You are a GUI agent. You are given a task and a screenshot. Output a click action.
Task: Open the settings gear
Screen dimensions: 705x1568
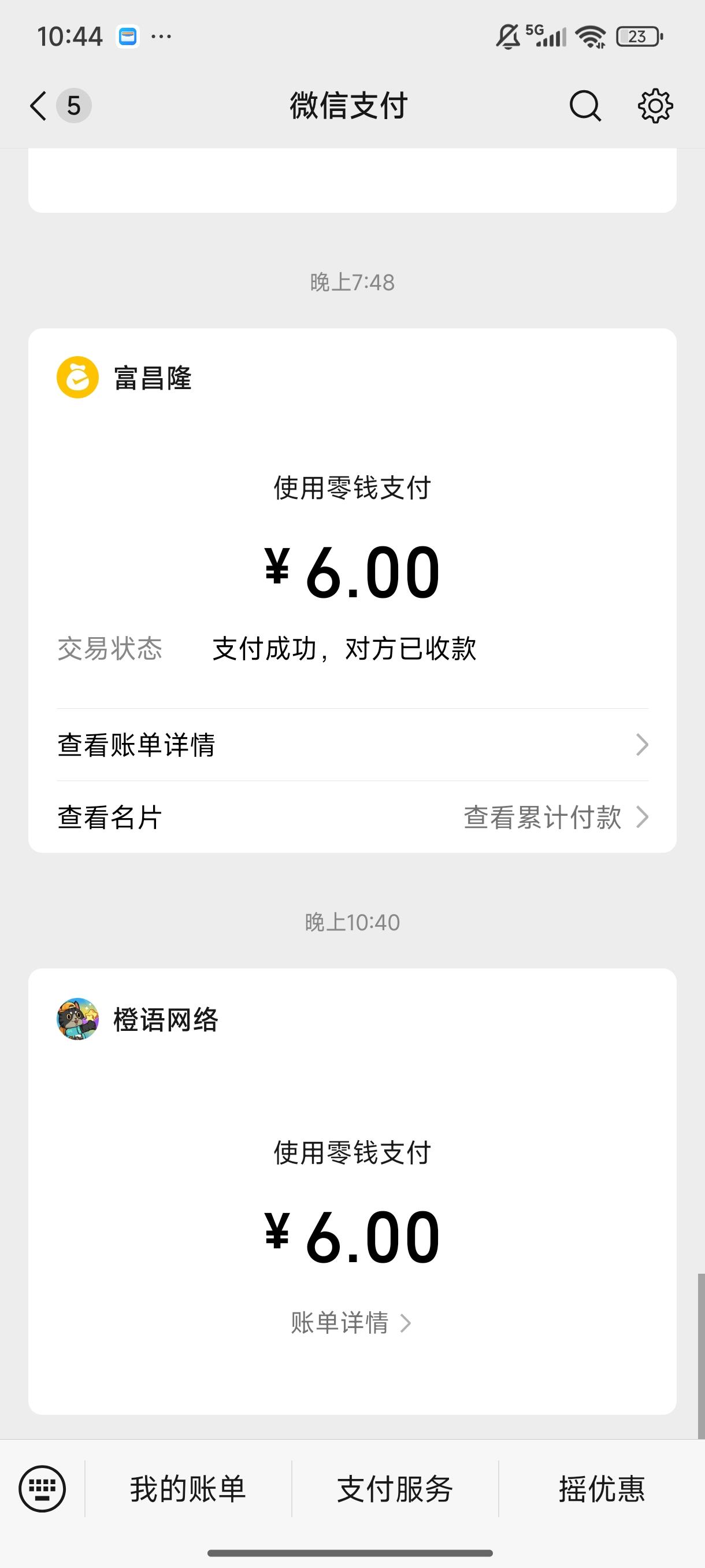tap(655, 106)
